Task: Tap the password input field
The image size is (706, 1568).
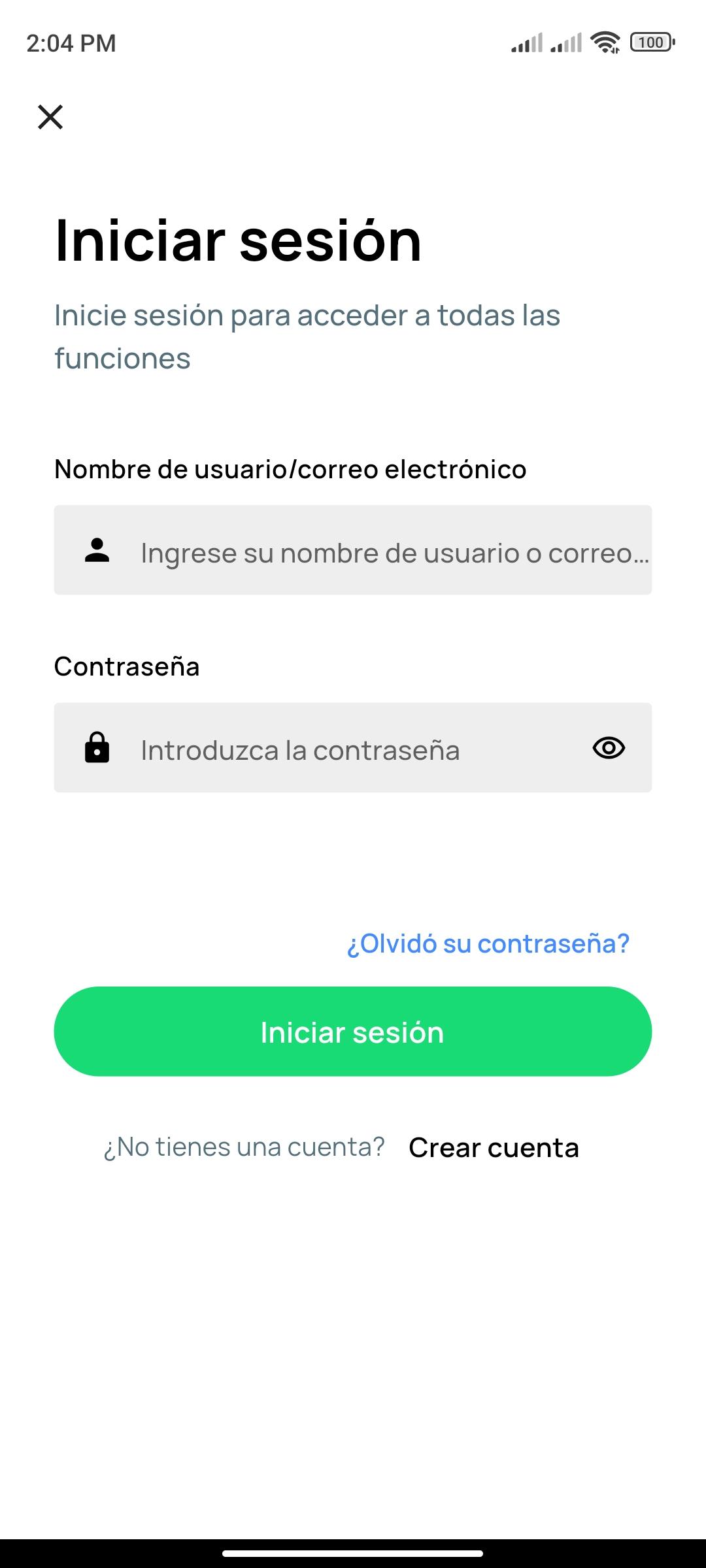Action: click(x=353, y=747)
